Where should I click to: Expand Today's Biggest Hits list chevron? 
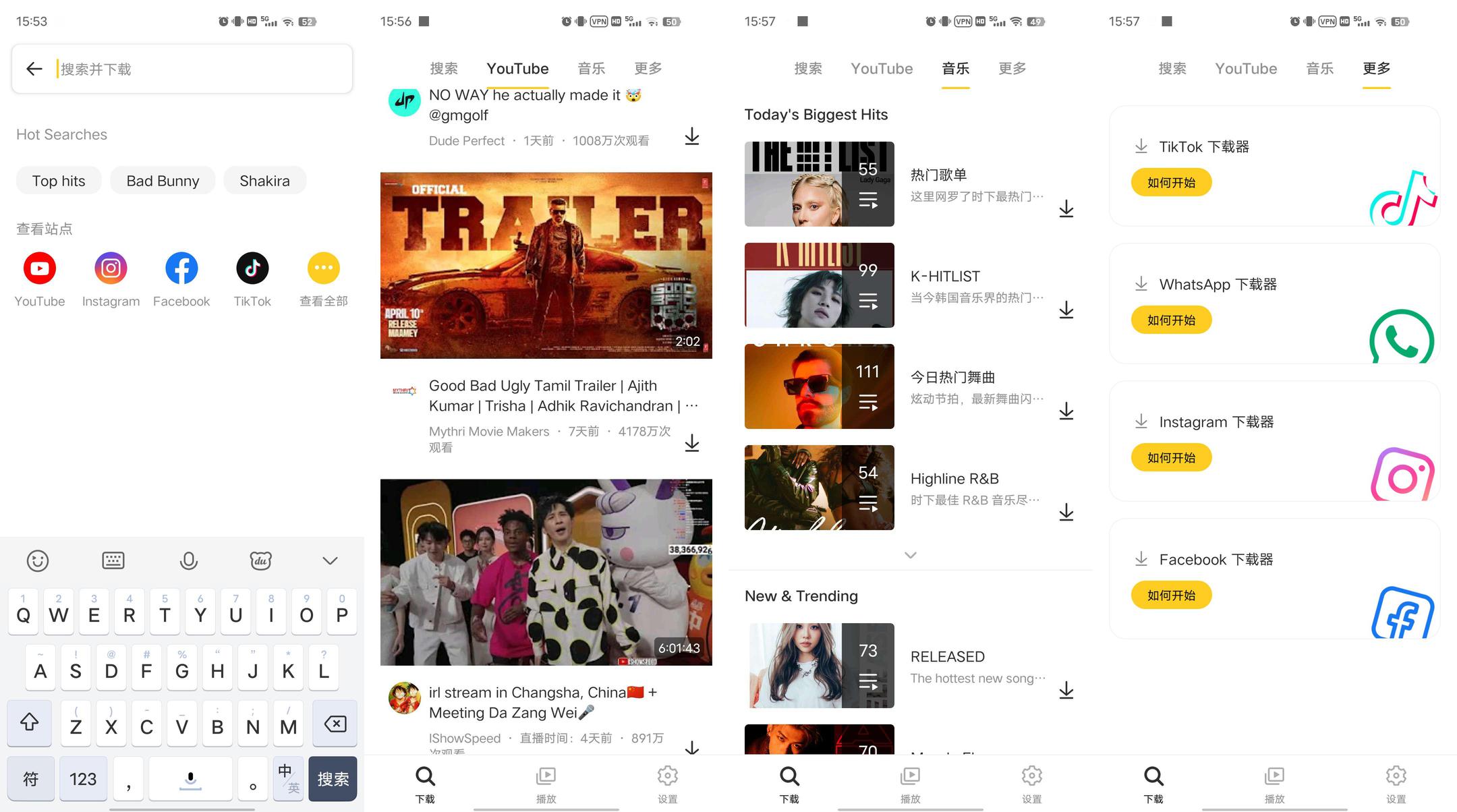click(x=910, y=555)
